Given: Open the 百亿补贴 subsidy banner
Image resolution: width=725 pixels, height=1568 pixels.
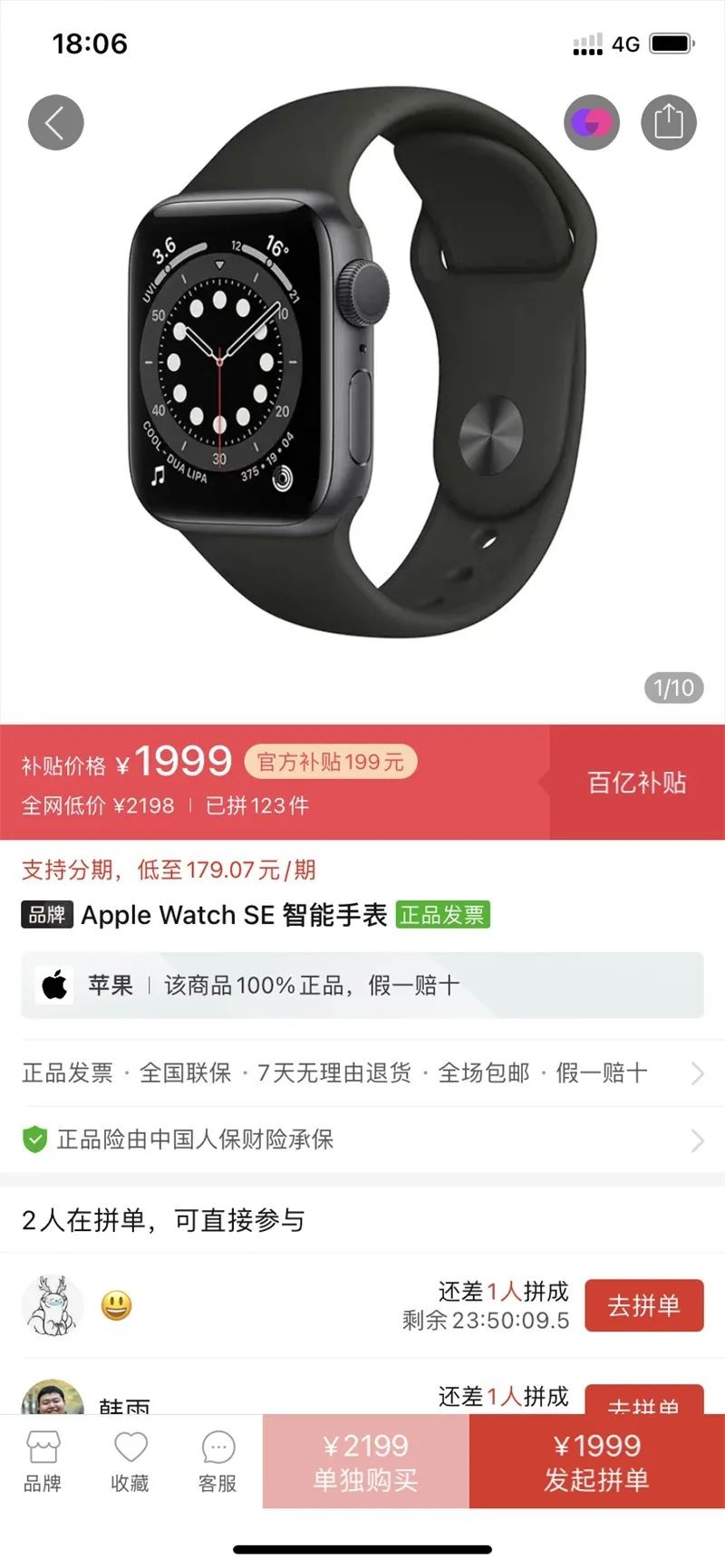Looking at the screenshot, I should click(x=636, y=783).
